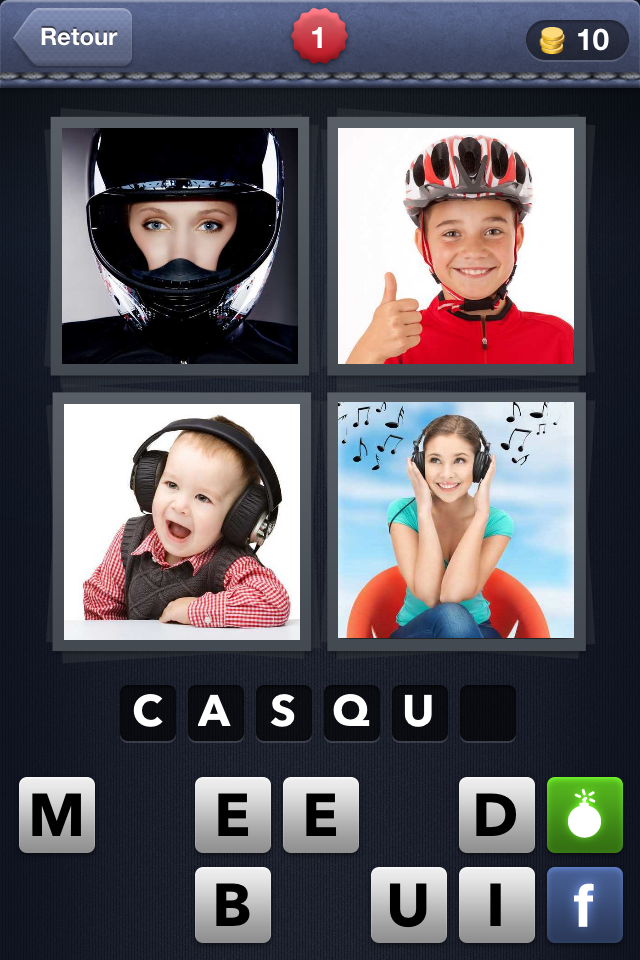Tap the letter tile I
This screenshot has width=640, height=960.
[x=496, y=904]
